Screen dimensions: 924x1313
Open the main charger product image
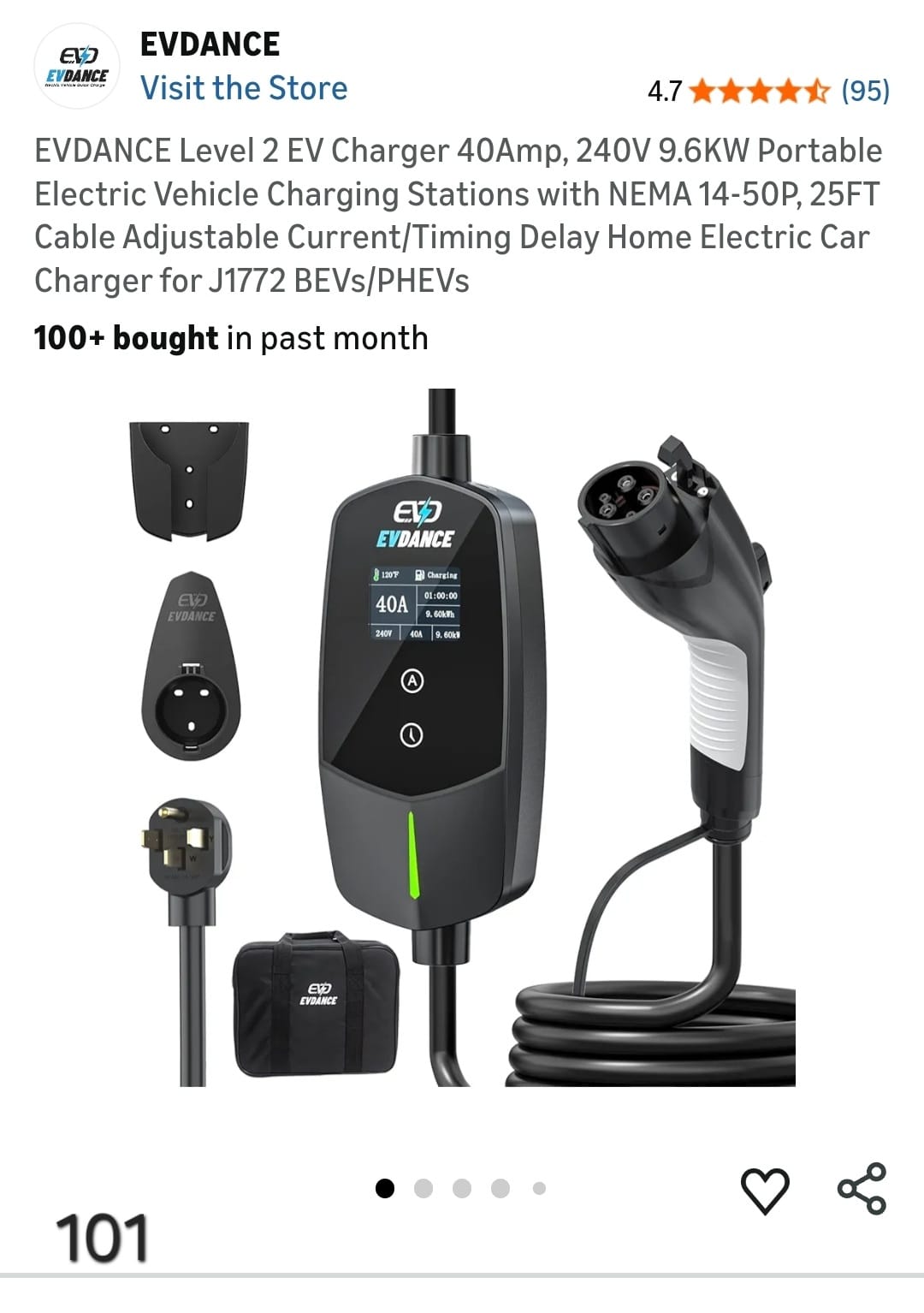point(462,738)
